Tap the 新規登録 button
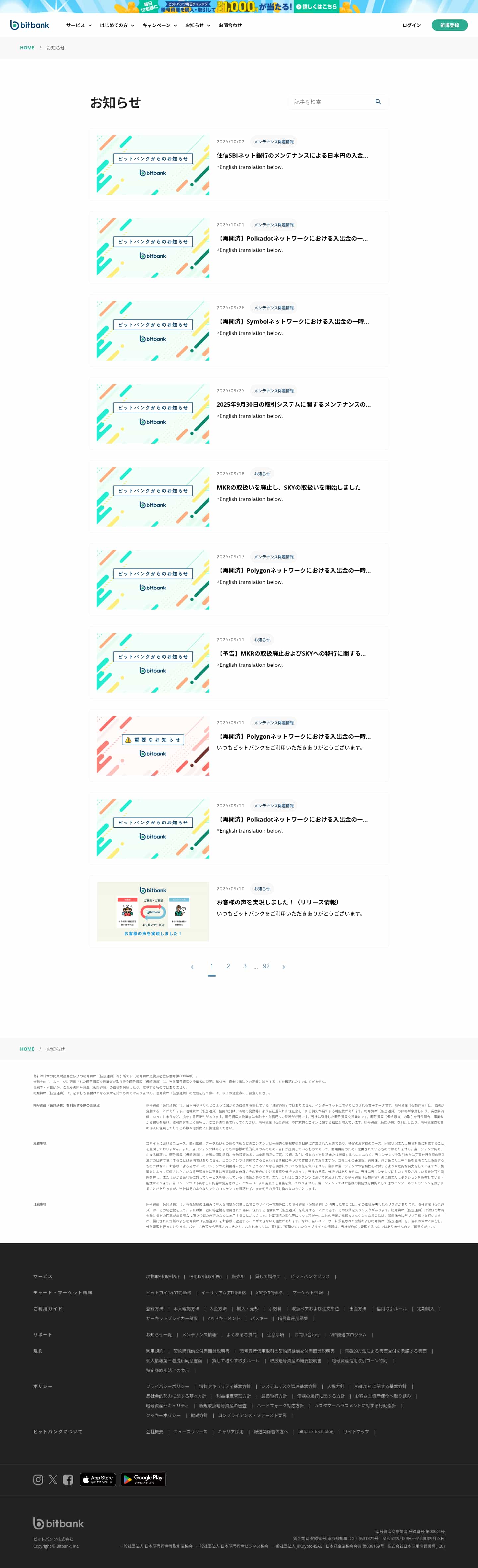478x1568 pixels. coord(449,25)
